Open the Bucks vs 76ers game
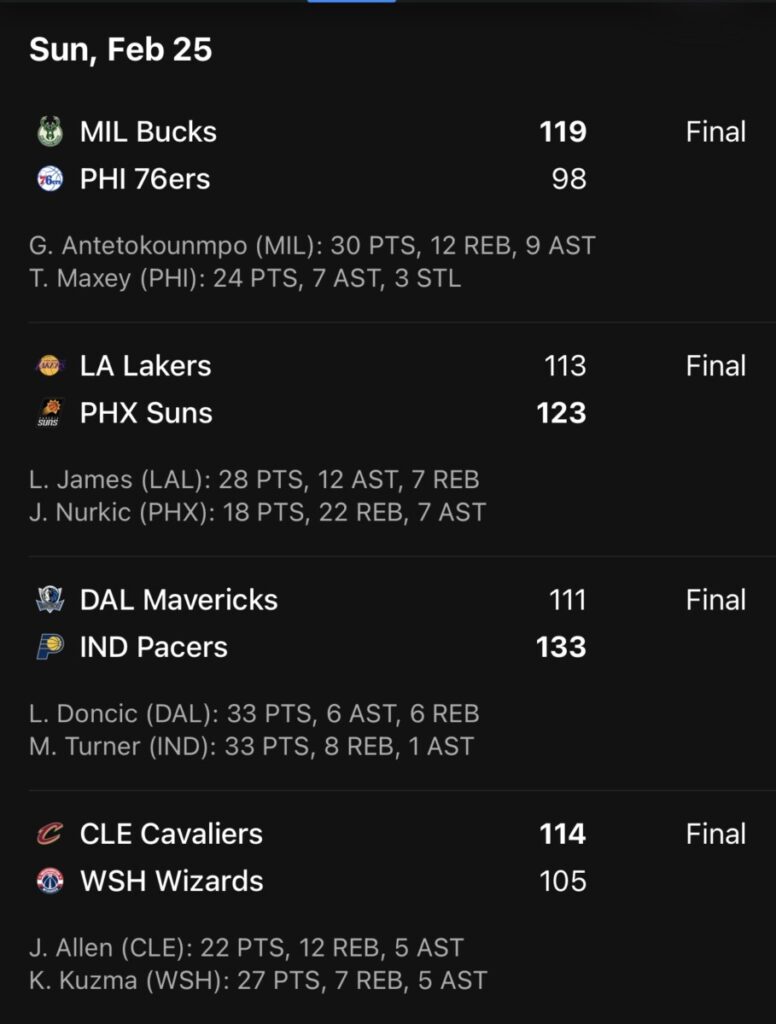This screenshot has width=776, height=1024. coord(388,156)
